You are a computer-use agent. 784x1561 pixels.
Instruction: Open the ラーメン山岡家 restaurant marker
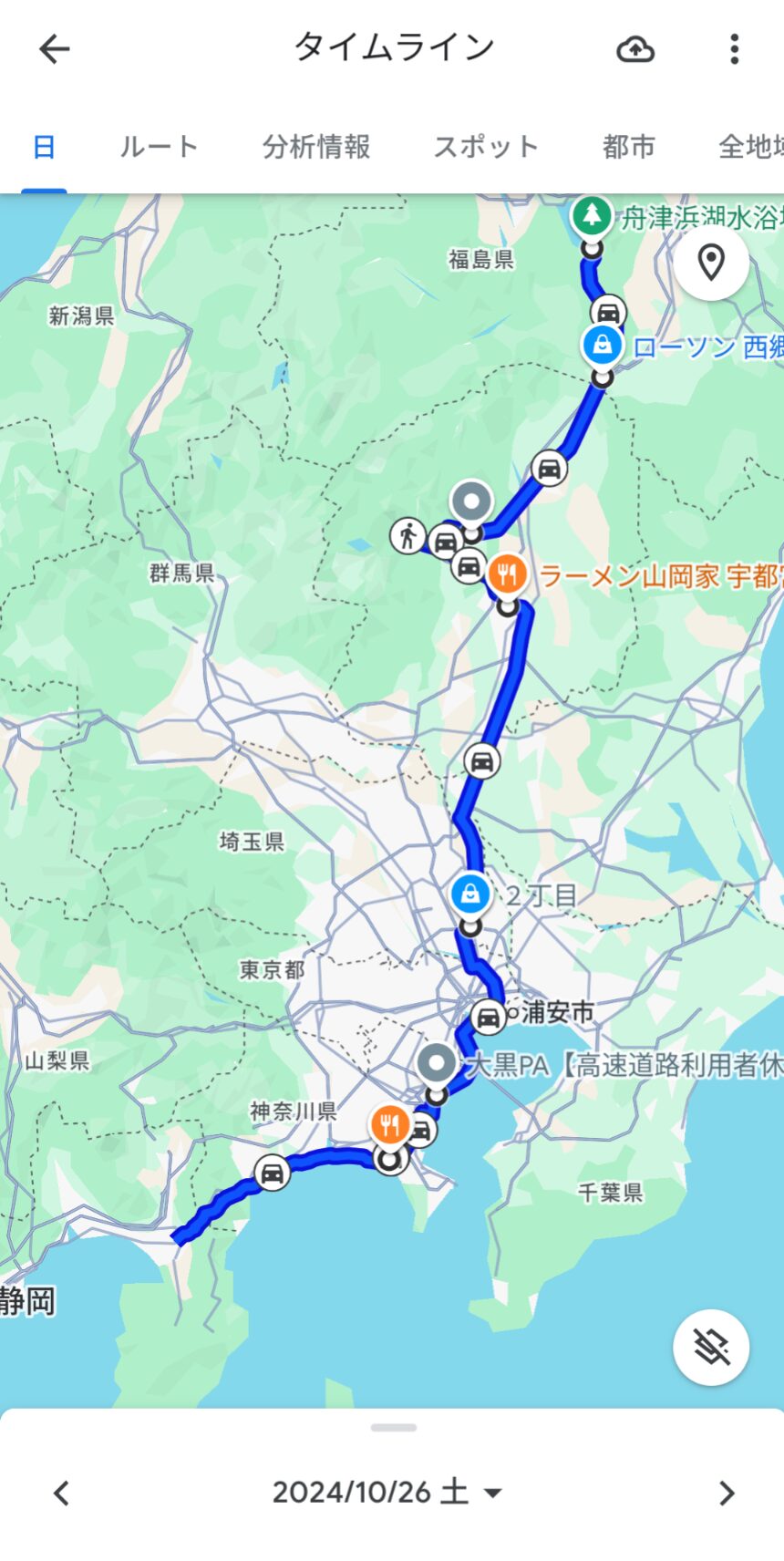(x=507, y=575)
